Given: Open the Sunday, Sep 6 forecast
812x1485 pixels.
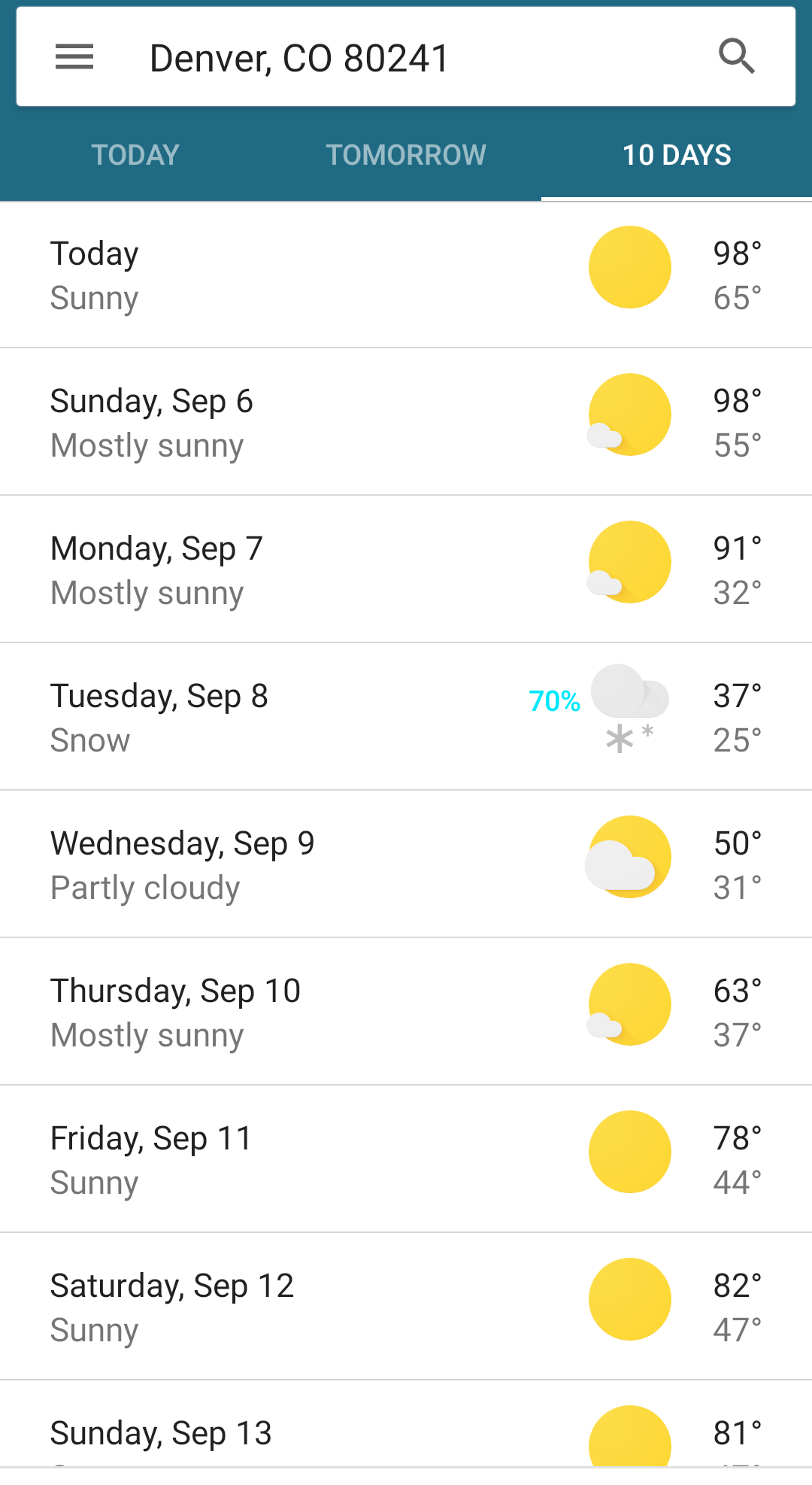Looking at the screenshot, I should click(x=406, y=421).
